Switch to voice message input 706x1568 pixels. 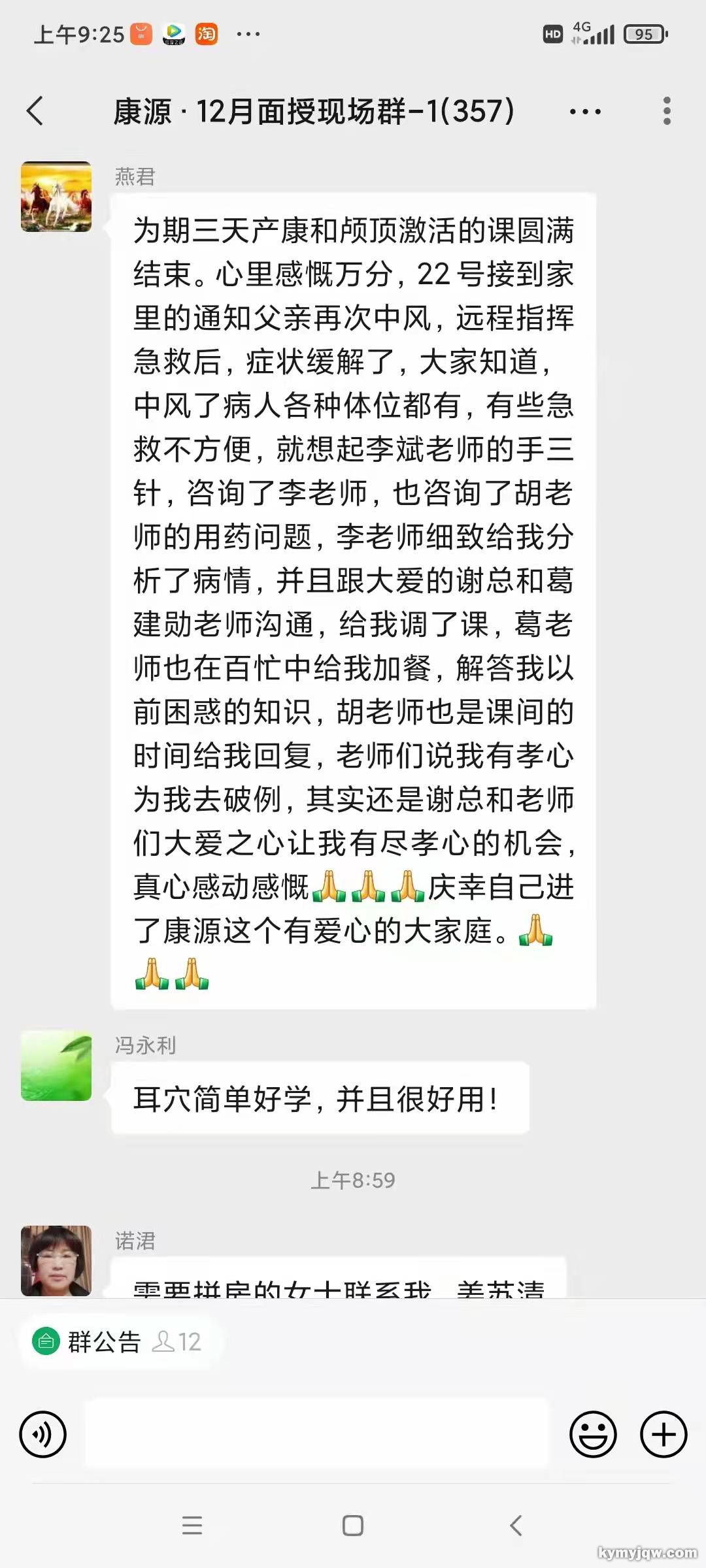[x=43, y=1434]
